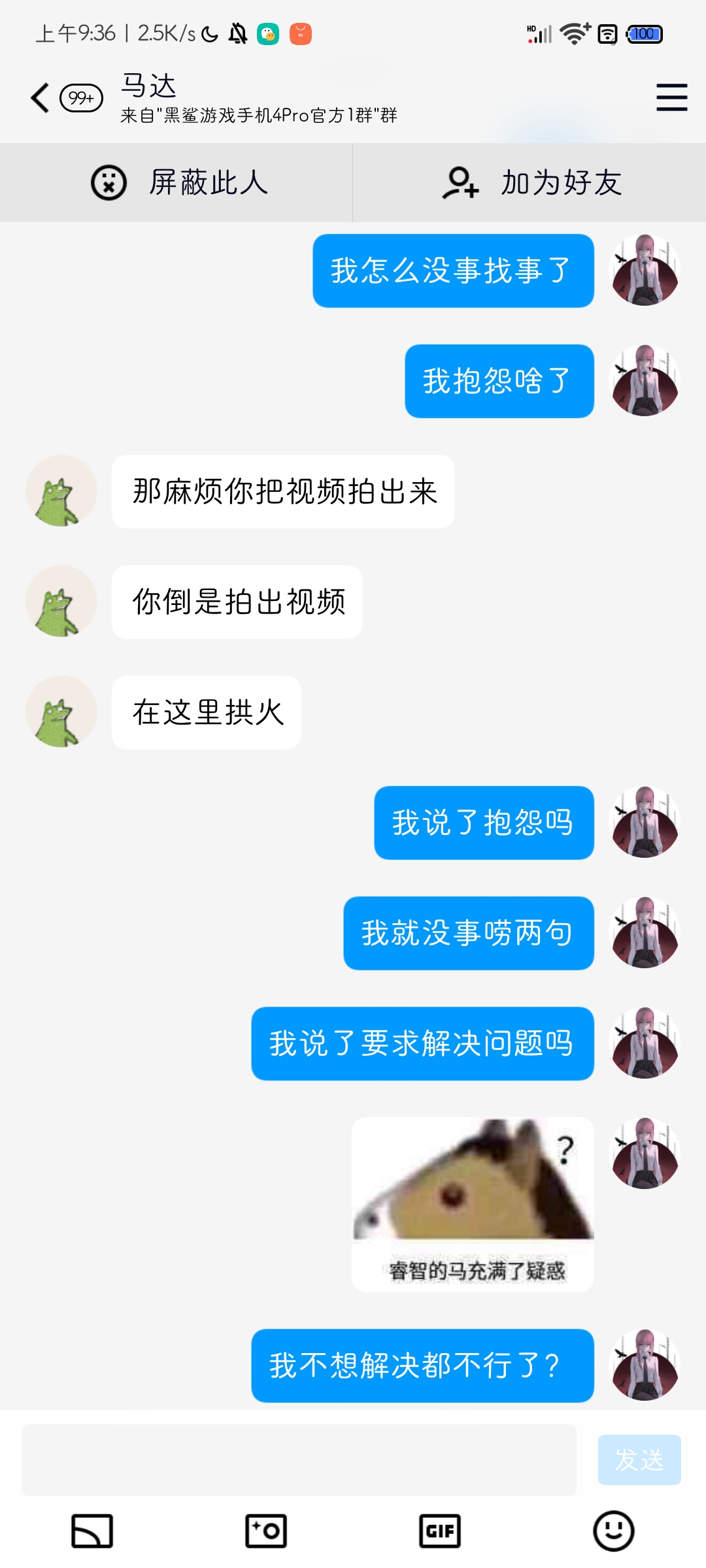View the horse meme image 睿智的马充满了疑惑
This screenshot has height=1568, width=706.
tap(473, 1203)
